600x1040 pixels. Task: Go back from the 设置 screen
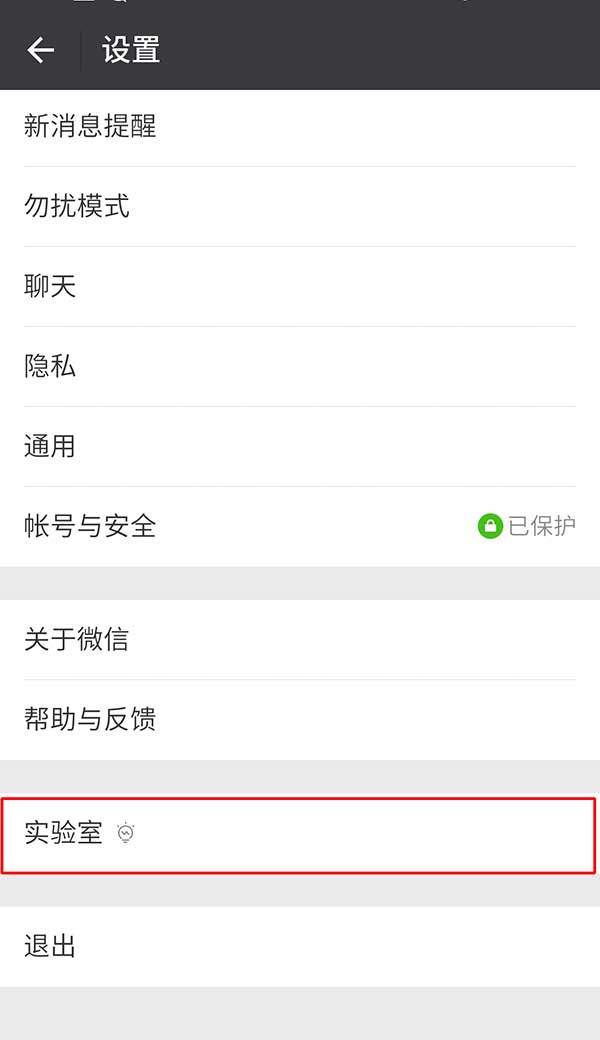point(40,50)
